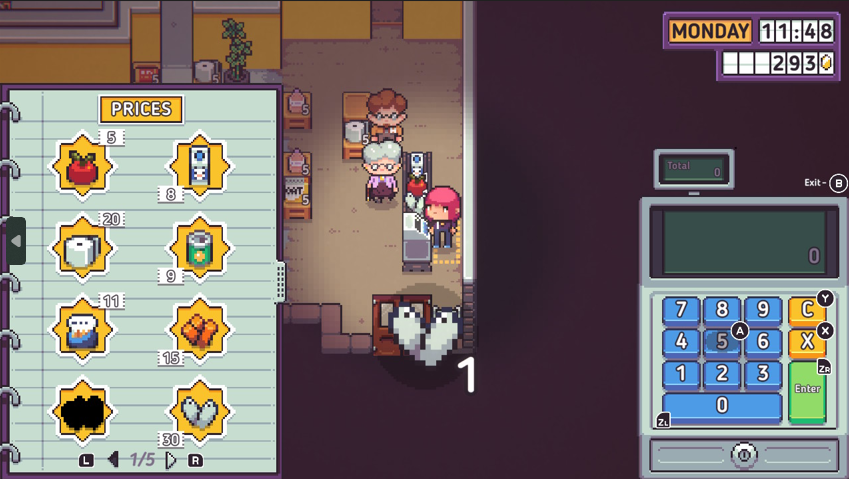Go to the previous prices page
The image size is (849, 479).
click(x=113, y=460)
